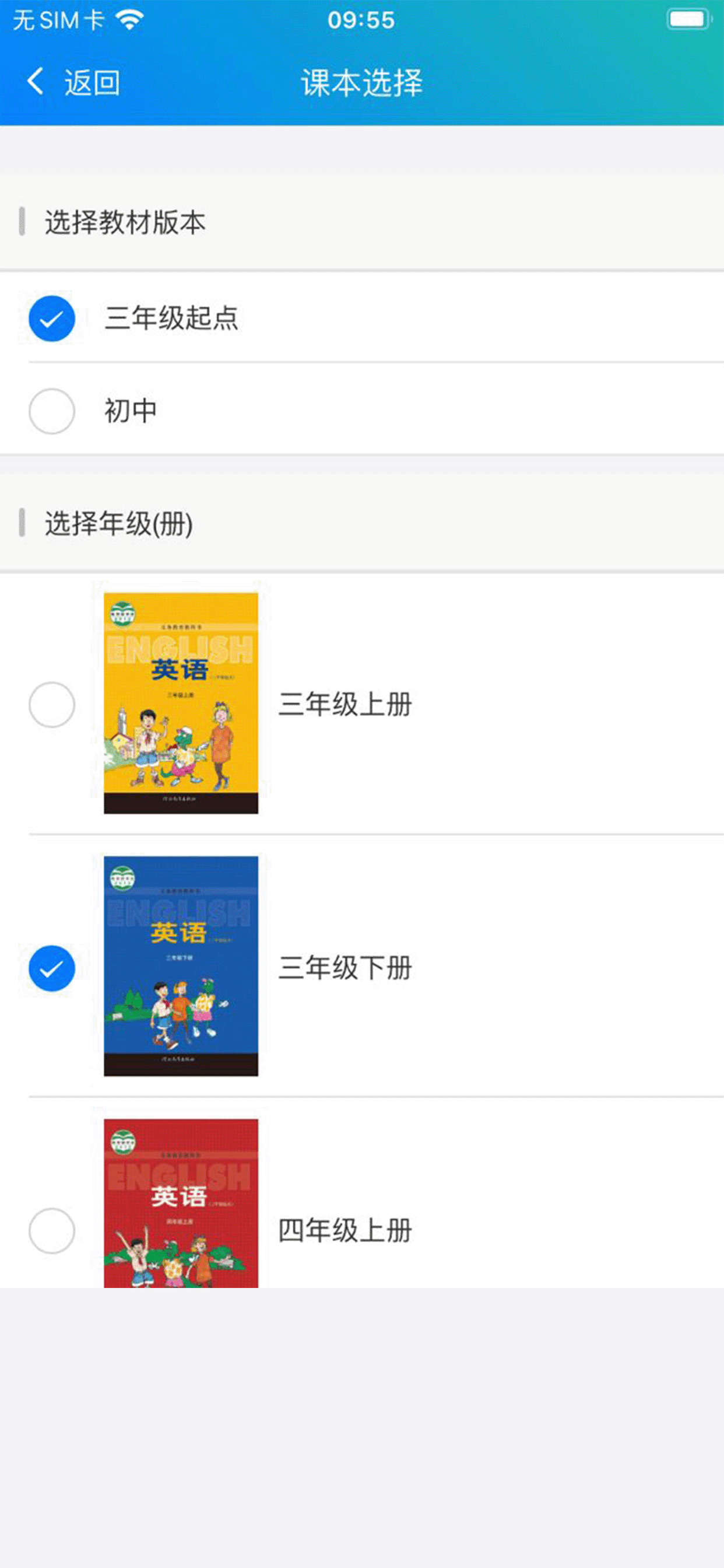724x1568 pixels.
Task: Select the 三年级下册 book
Action: click(362, 967)
